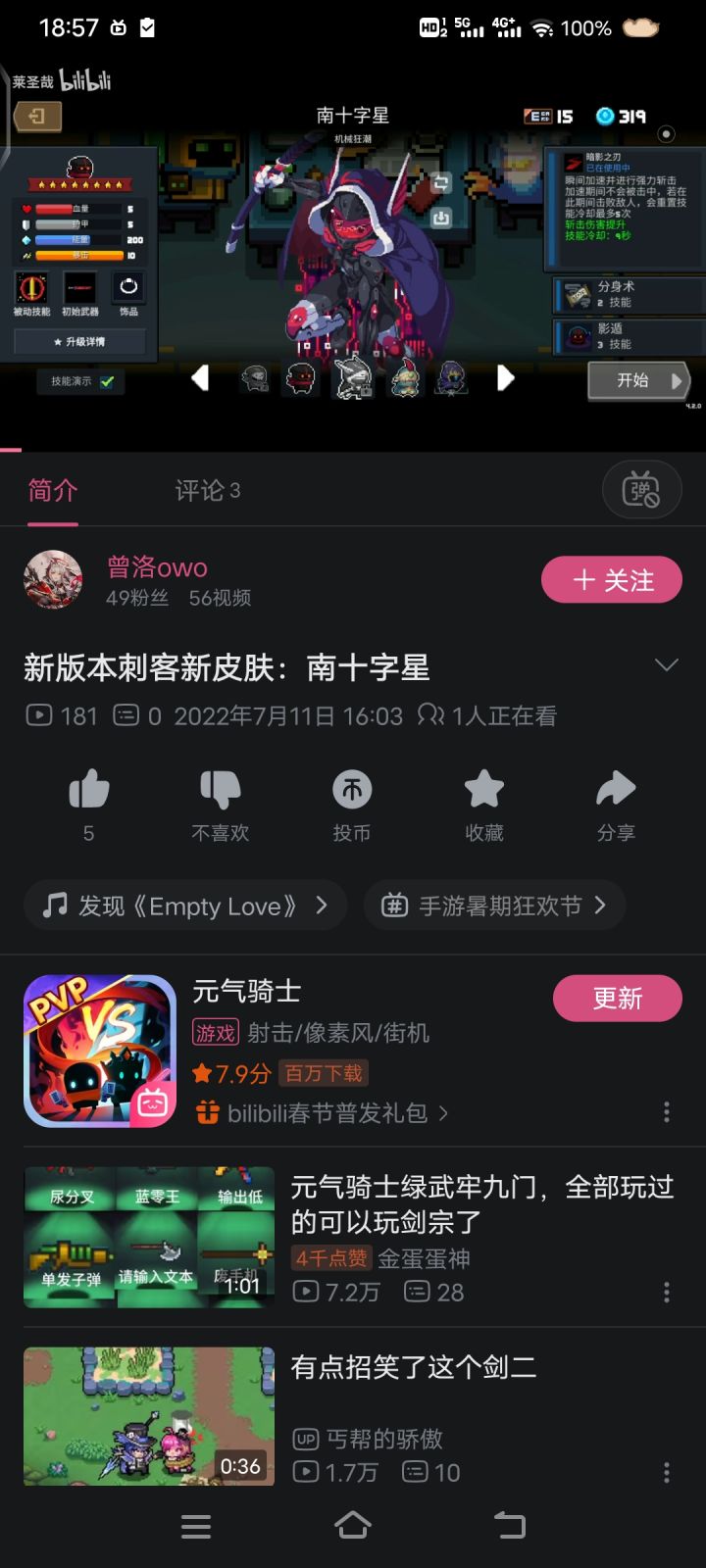The width and height of the screenshot is (706, 1568).
Task: Expand the 手游暑期狂欢节 activity entry
Action: [x=494, y=905]
